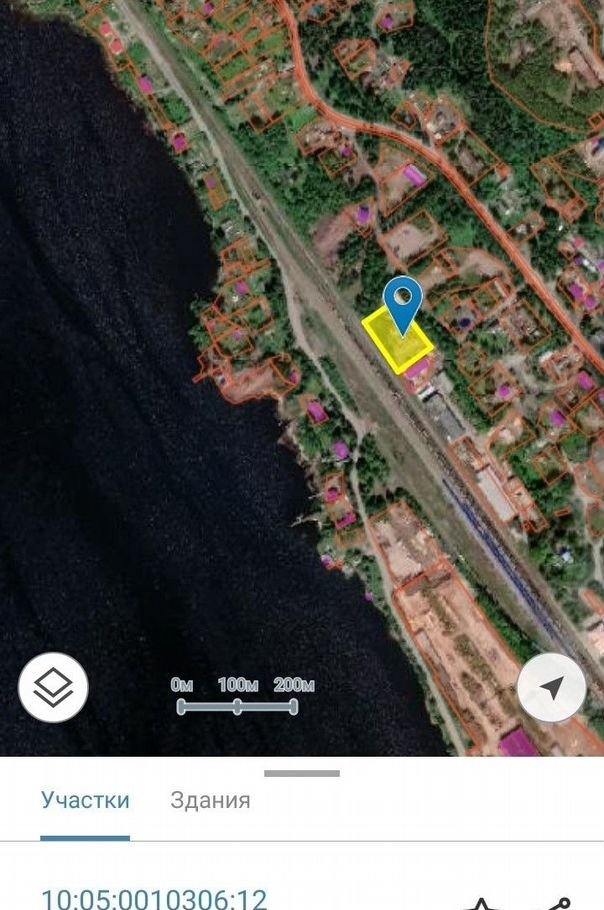Center map on my current location

click(x=551, y=687)
